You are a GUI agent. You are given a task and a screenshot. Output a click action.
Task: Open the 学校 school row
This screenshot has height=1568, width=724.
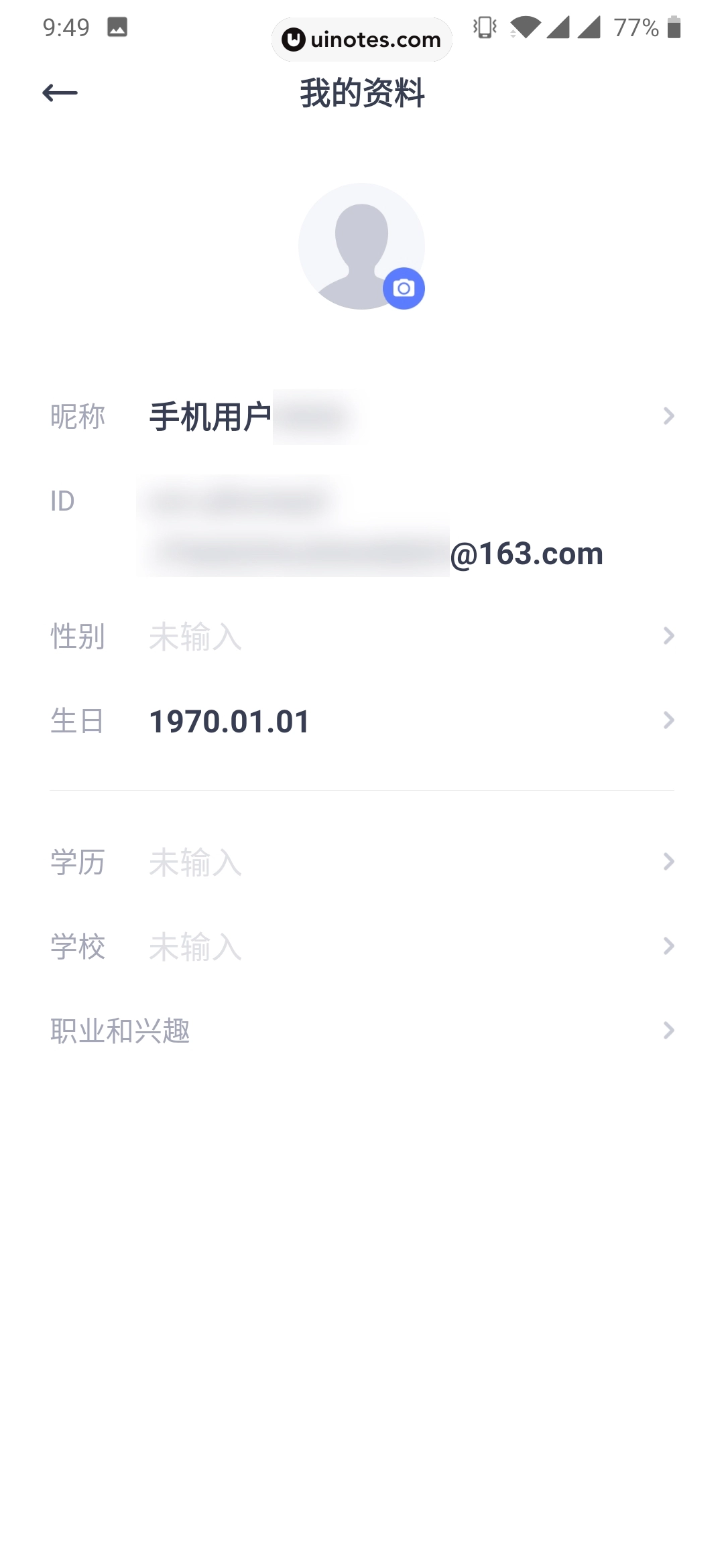pyautogui.click(x=362, y=946)
